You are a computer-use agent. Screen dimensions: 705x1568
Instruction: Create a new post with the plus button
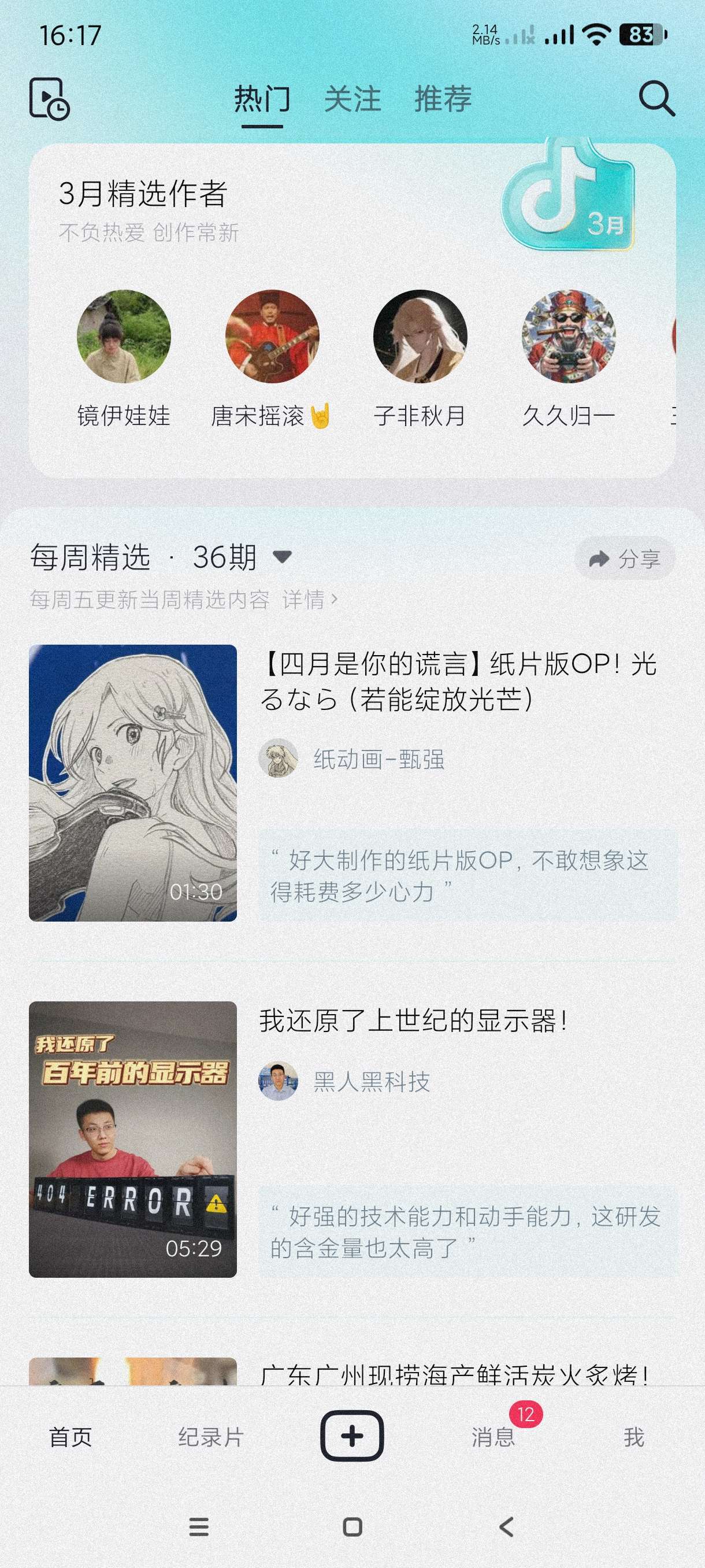pyautogui.click(x=352, y=1435)
